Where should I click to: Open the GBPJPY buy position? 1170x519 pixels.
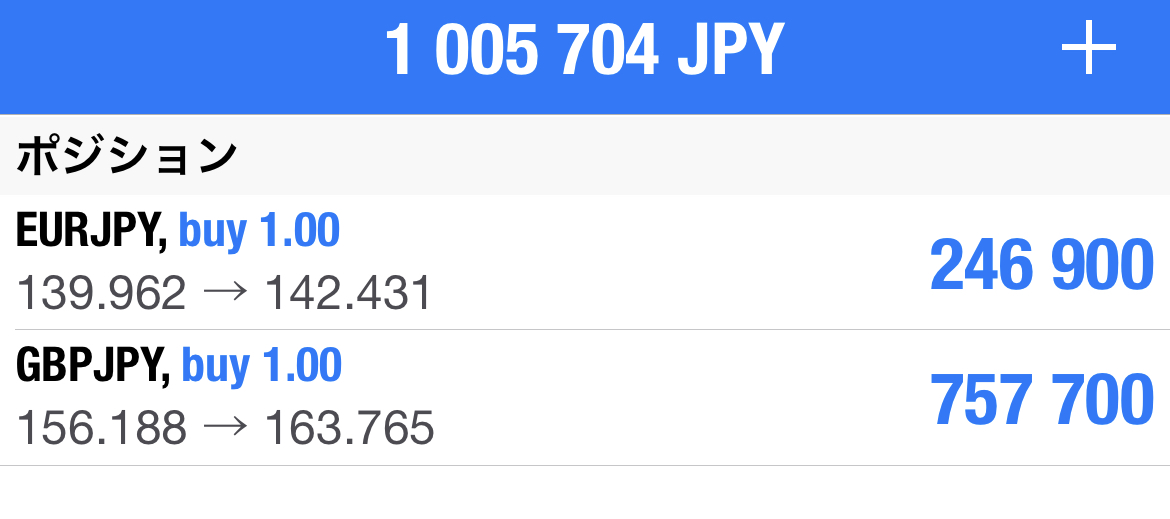pos(585,398)
